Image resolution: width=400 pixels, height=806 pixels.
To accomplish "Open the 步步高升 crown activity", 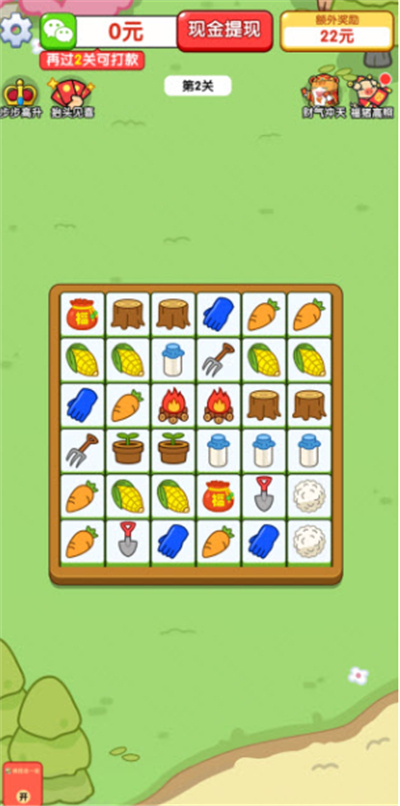I will coord(20,98).
